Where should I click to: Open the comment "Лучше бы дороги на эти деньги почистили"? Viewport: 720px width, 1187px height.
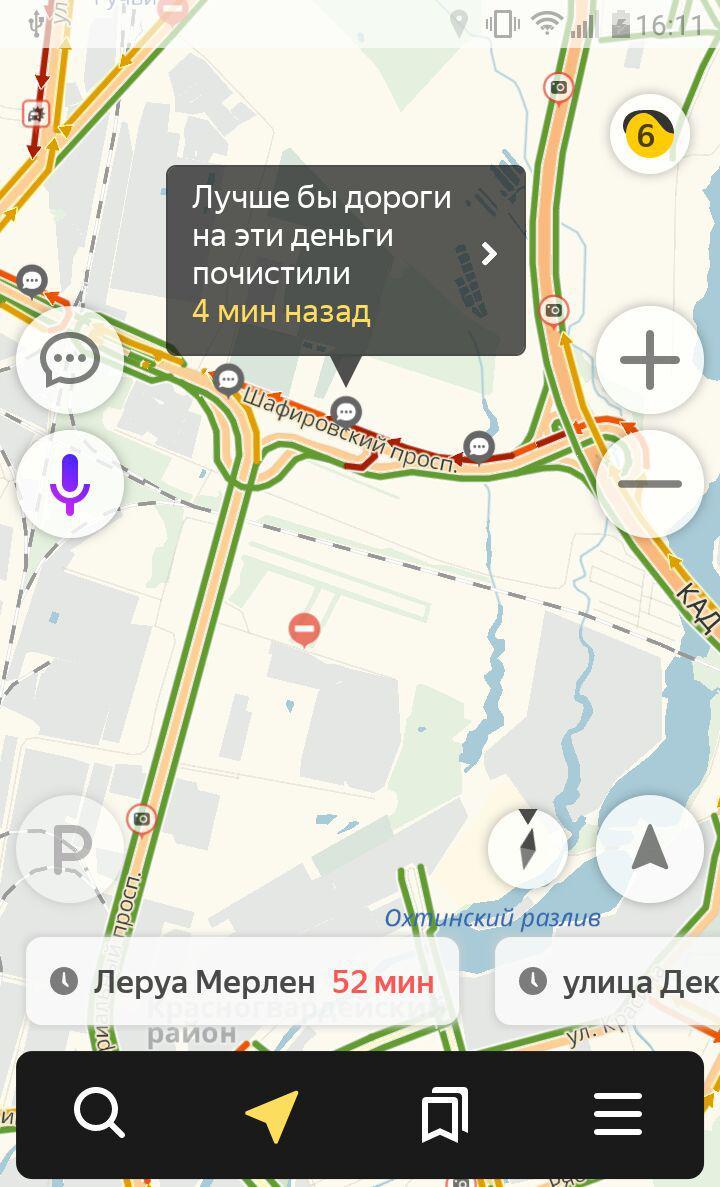[x=345, y=255]
